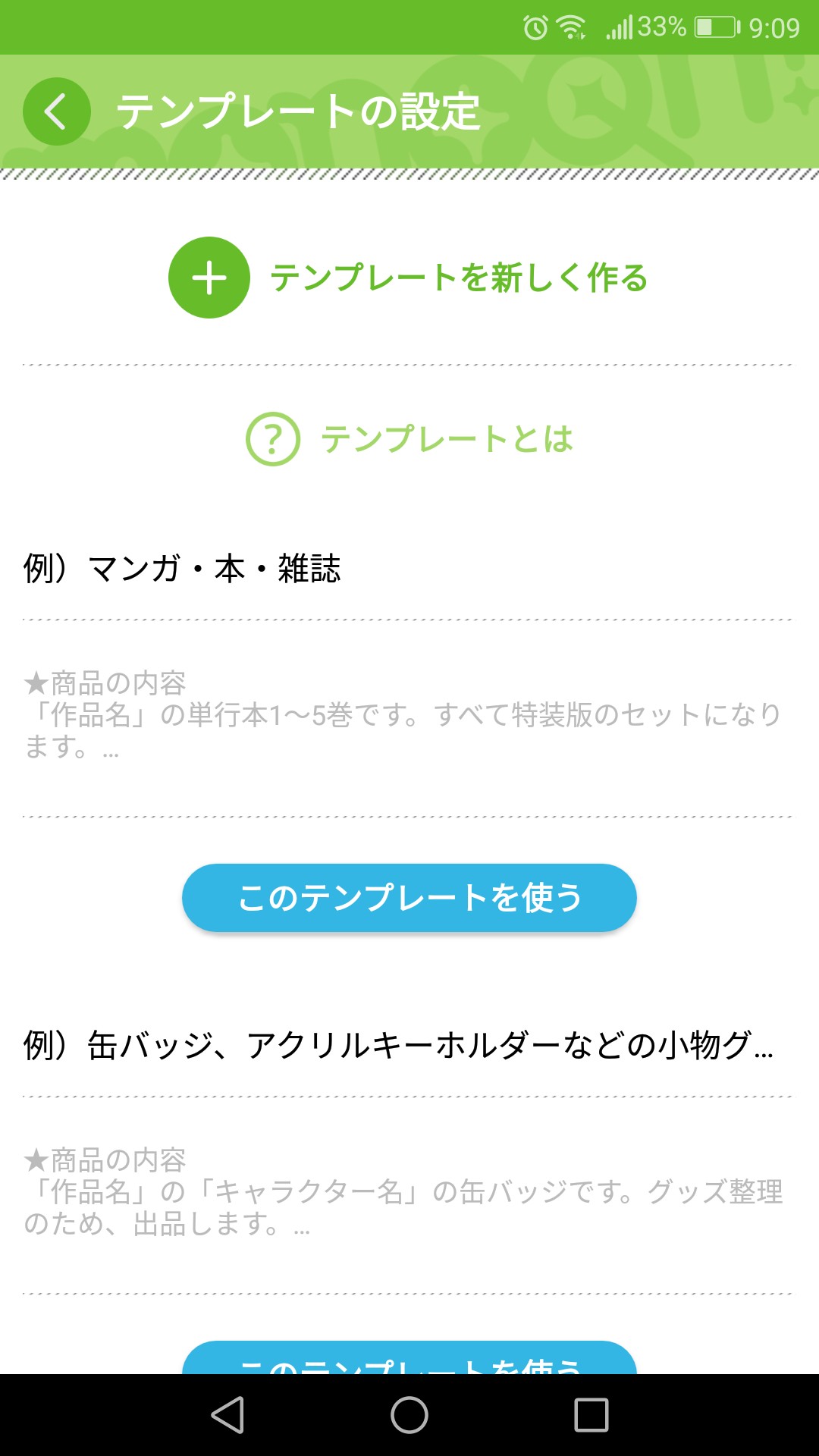Use the マンガ・本・雑誌 example template

(409, 898)
